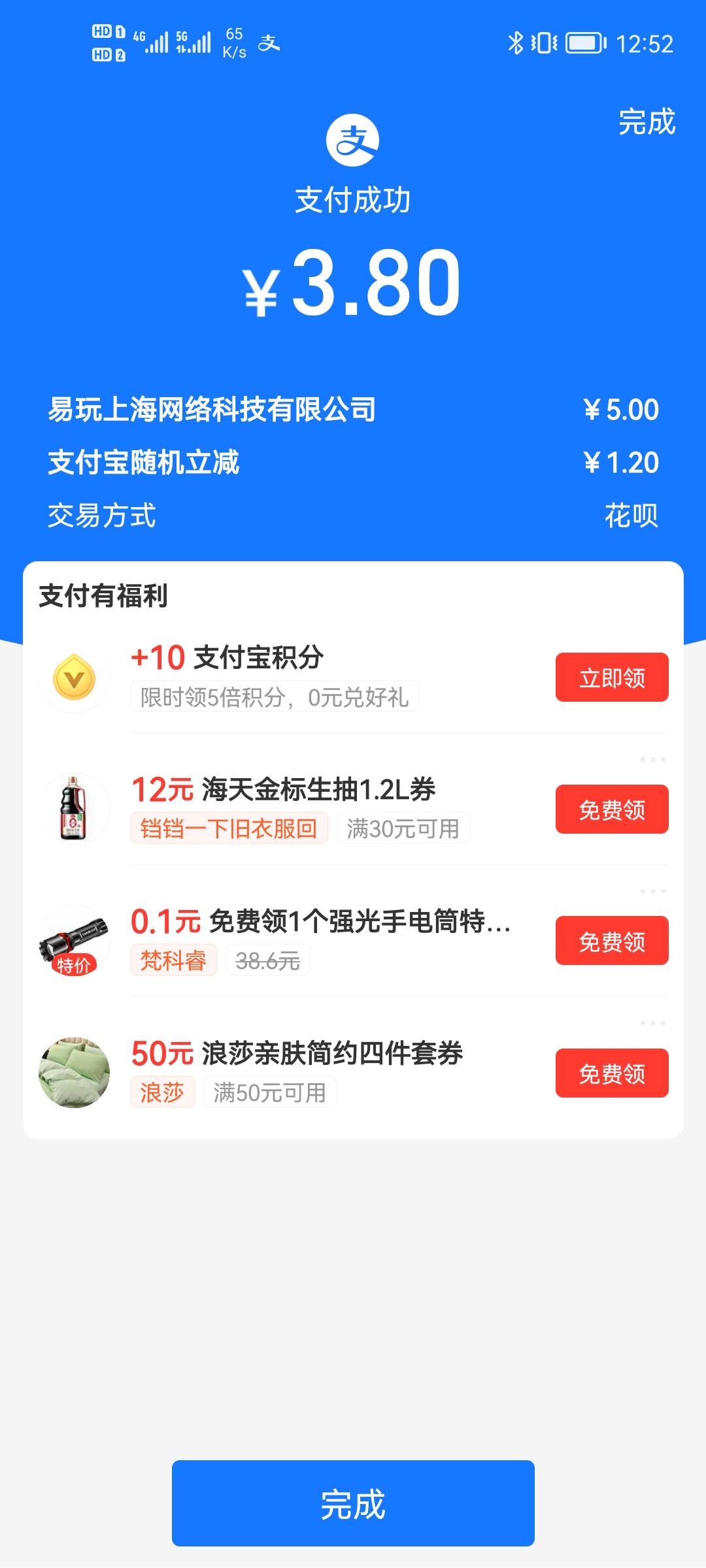Claim the 浪莎四件套 coupon with 免费领
The image size is (706, 1568).
[612, 1073]
